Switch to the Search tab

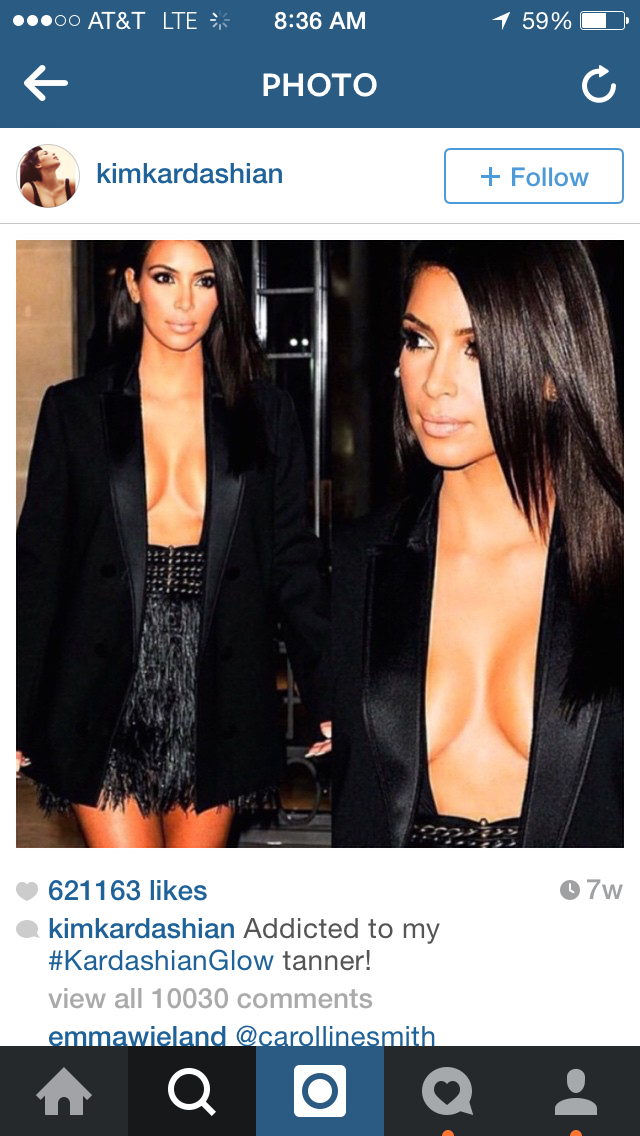[192, 1091]
